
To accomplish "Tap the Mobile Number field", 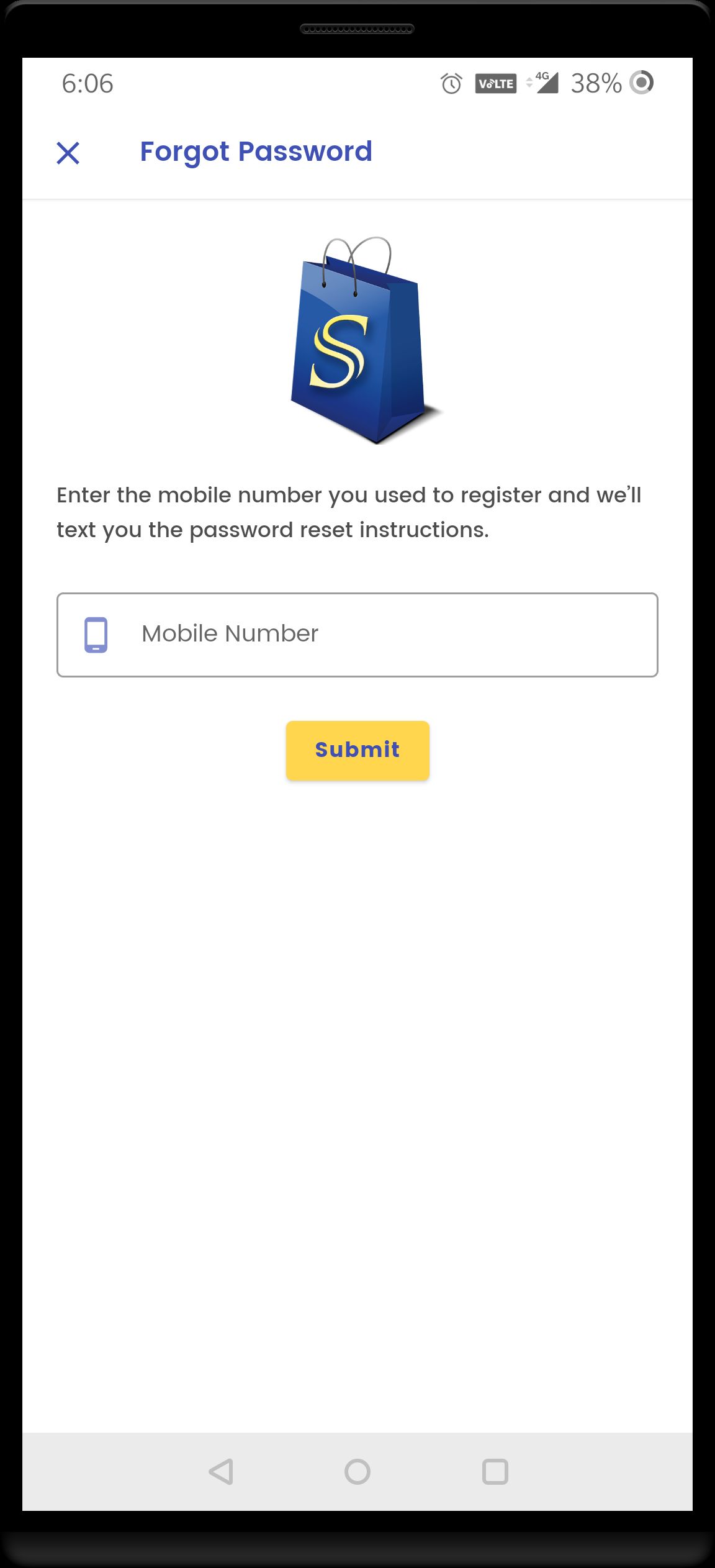I will click(357, 635).
